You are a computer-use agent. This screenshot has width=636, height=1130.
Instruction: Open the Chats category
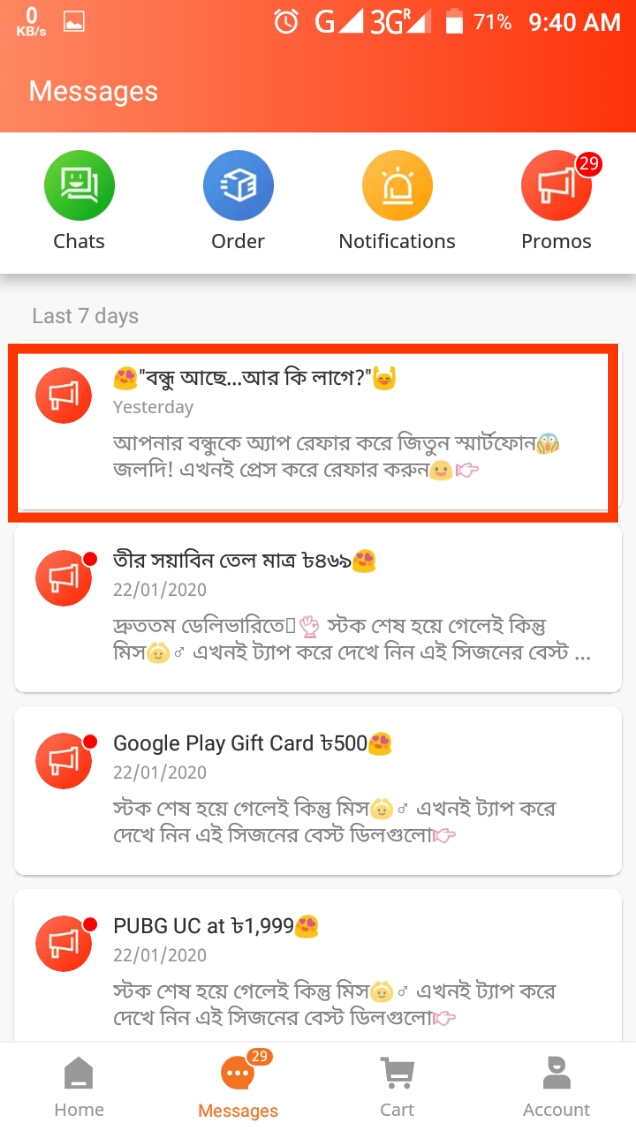[79, 200]
